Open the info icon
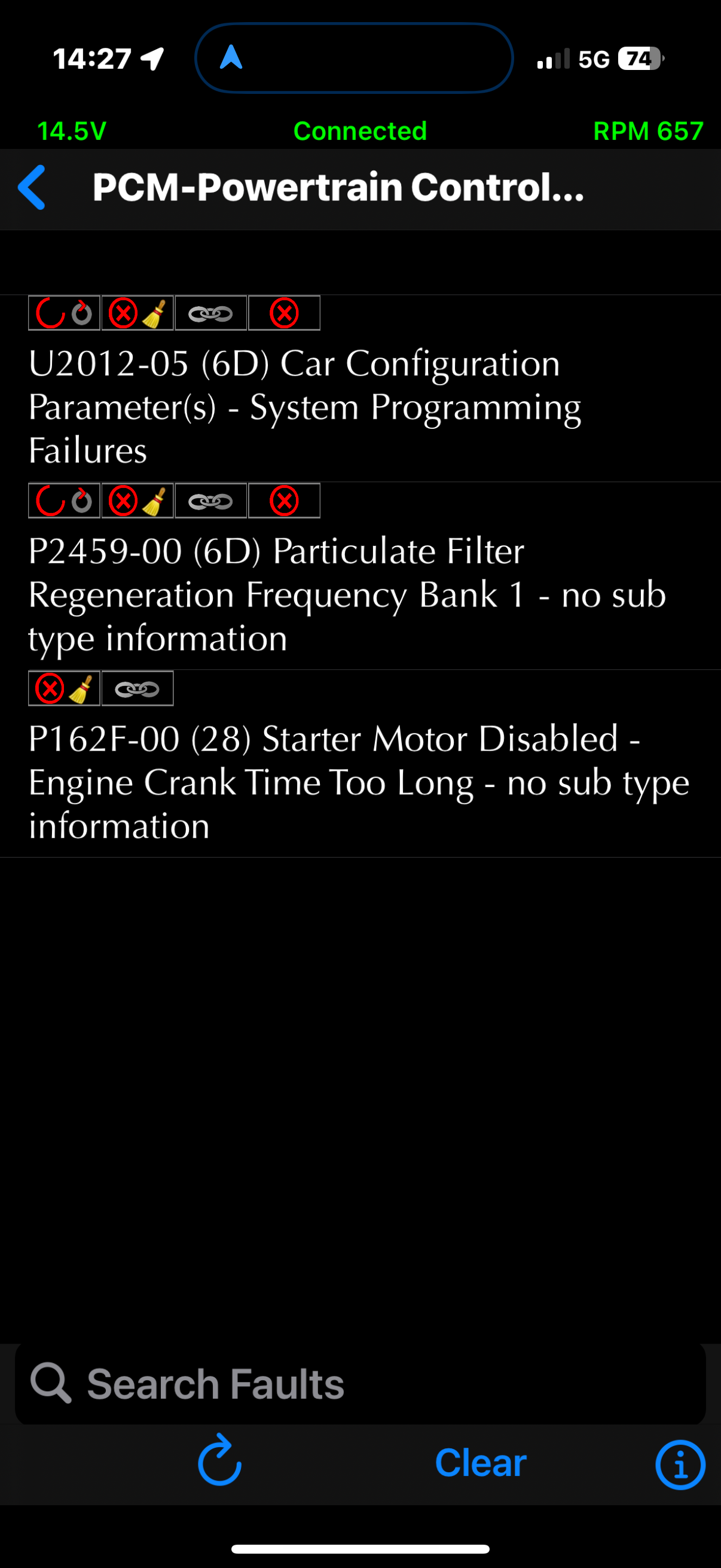Image resolution: width=721 pixels, height=1568 pixels. point(680,1465)
